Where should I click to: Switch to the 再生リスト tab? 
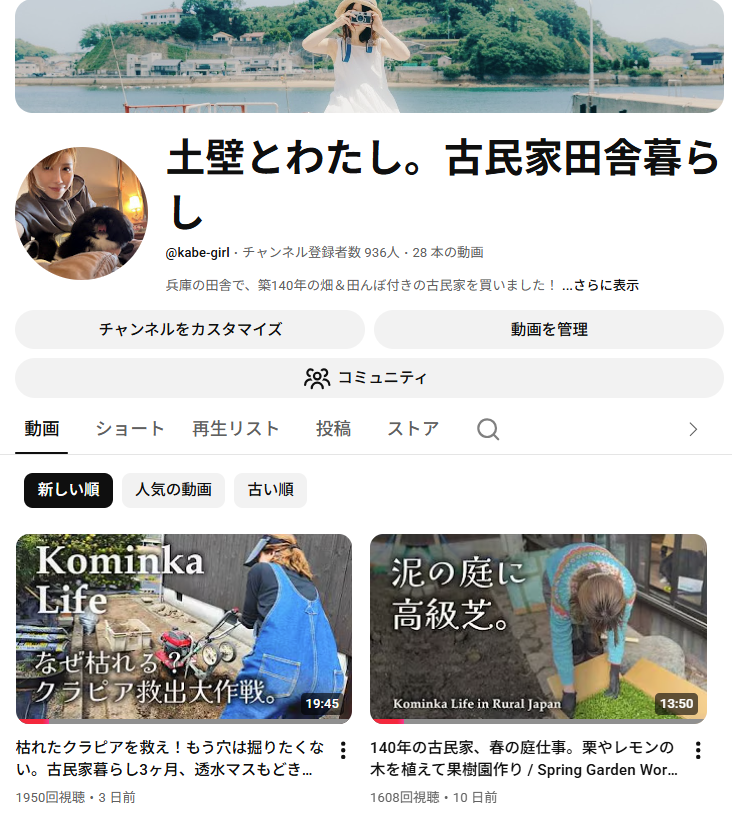click(x=236, y=429)
